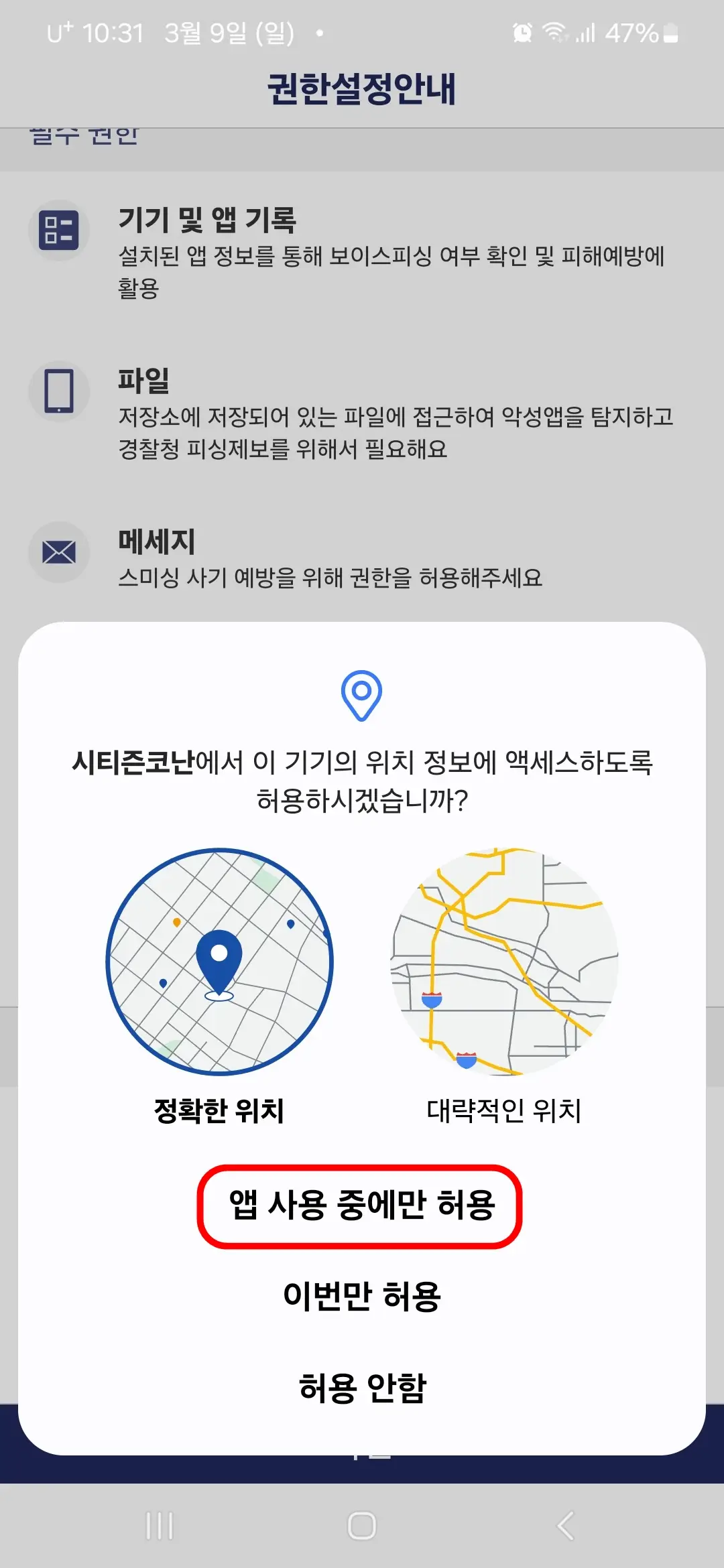Click the message envelope icon
The height and width of the screenshot is (1568, 724).
[59, 552]
